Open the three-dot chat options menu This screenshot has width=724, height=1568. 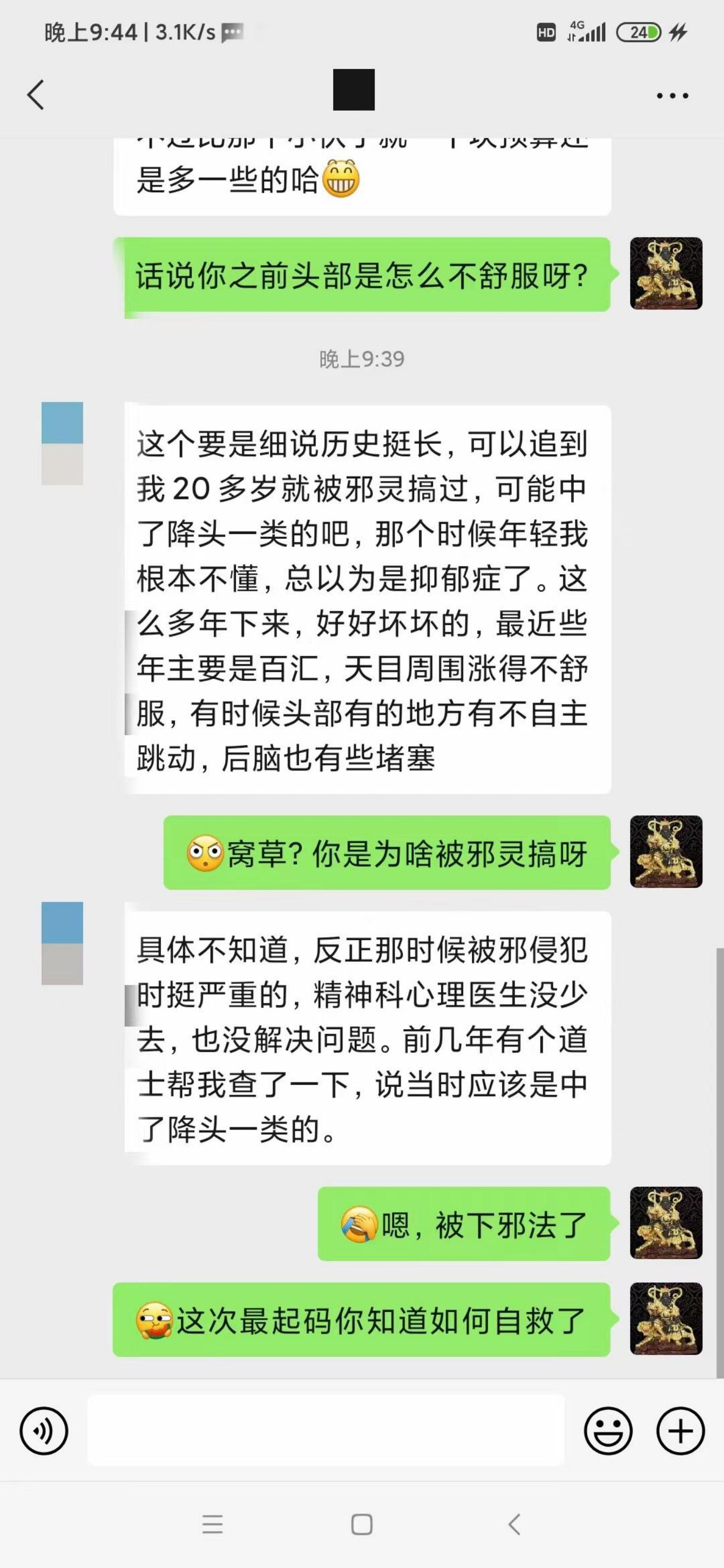672,96
